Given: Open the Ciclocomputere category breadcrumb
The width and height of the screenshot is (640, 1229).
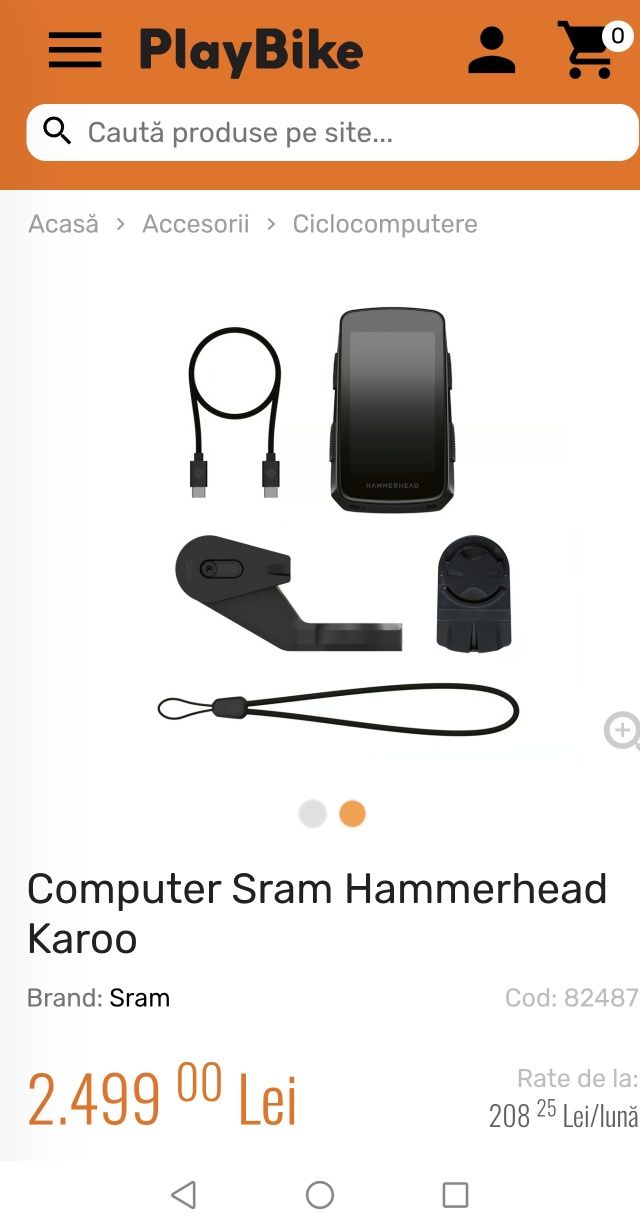Looking at the screenshot, I should (385, 224).
